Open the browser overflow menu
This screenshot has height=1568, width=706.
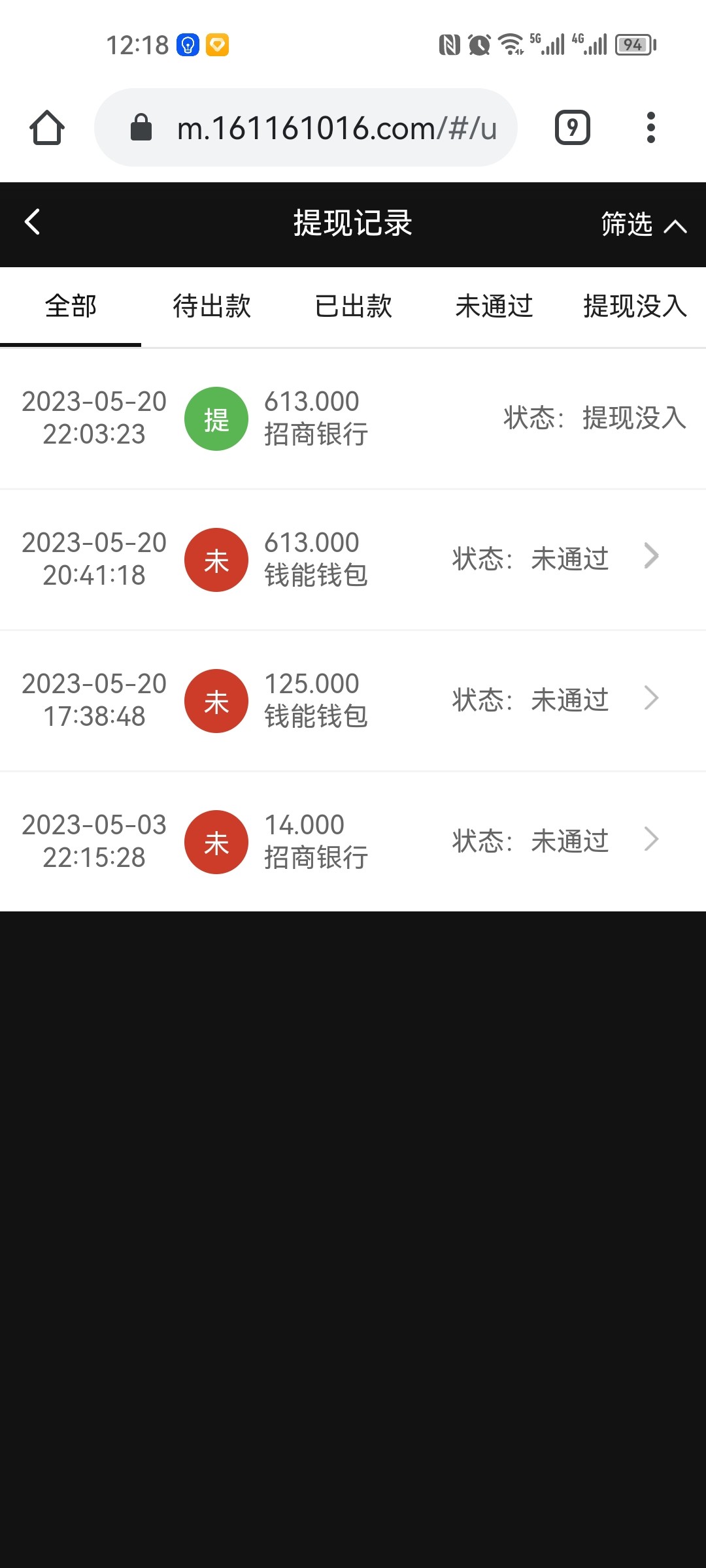[x=650, y=127]
